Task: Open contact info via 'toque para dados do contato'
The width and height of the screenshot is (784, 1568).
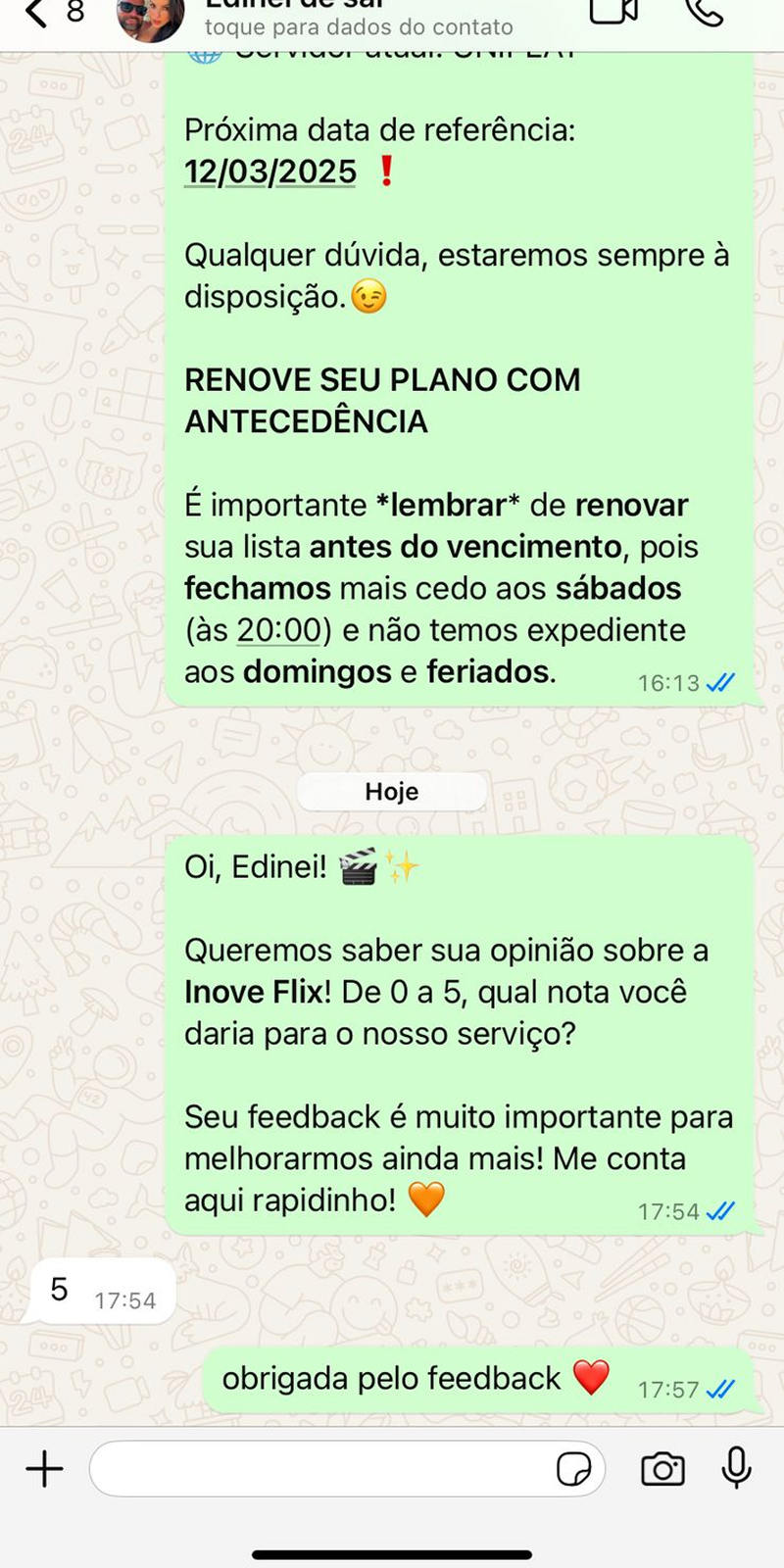Action: point(359,26)
